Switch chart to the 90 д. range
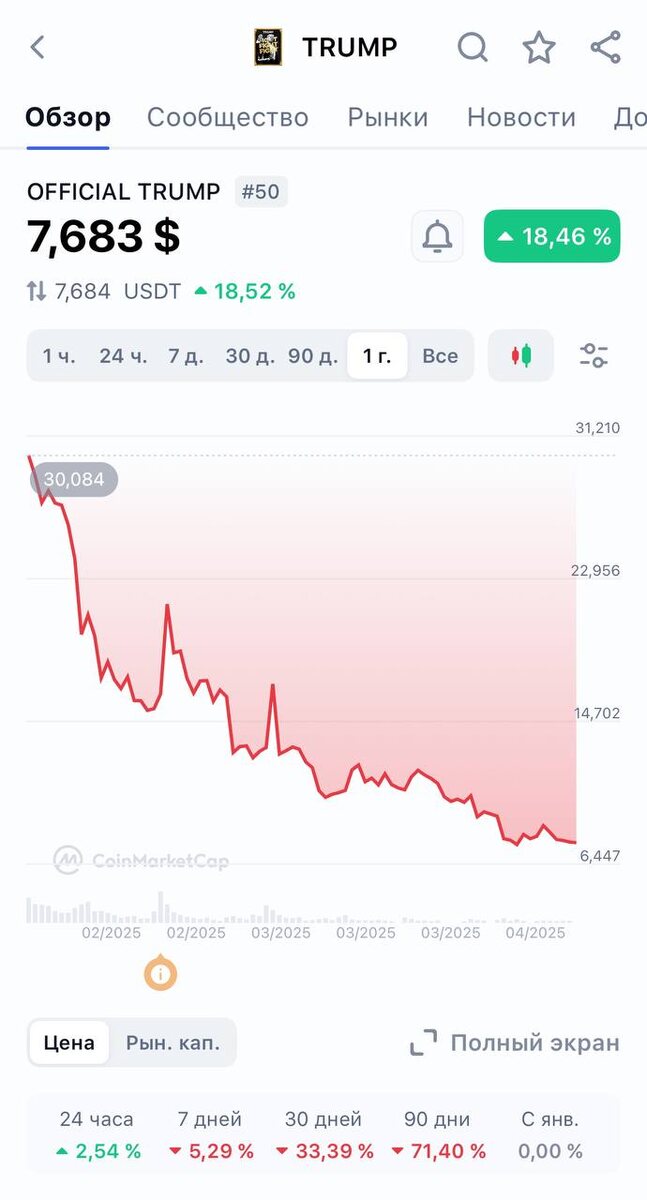Screen dimensions: 647x1200 (313, 356)
